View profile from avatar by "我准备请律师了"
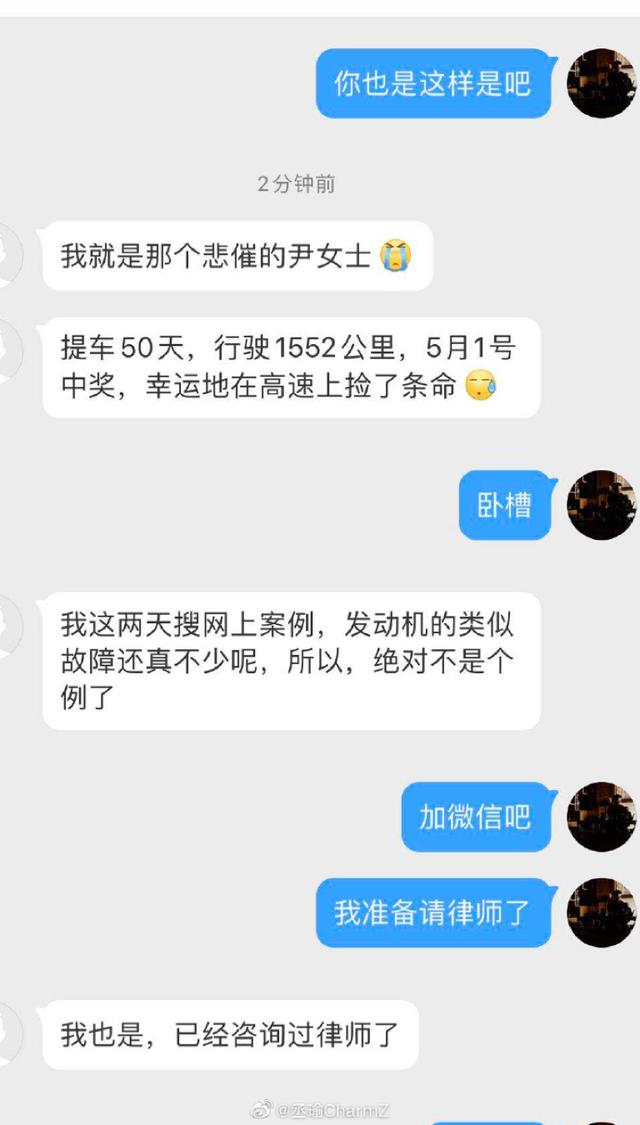 point(602,912)
